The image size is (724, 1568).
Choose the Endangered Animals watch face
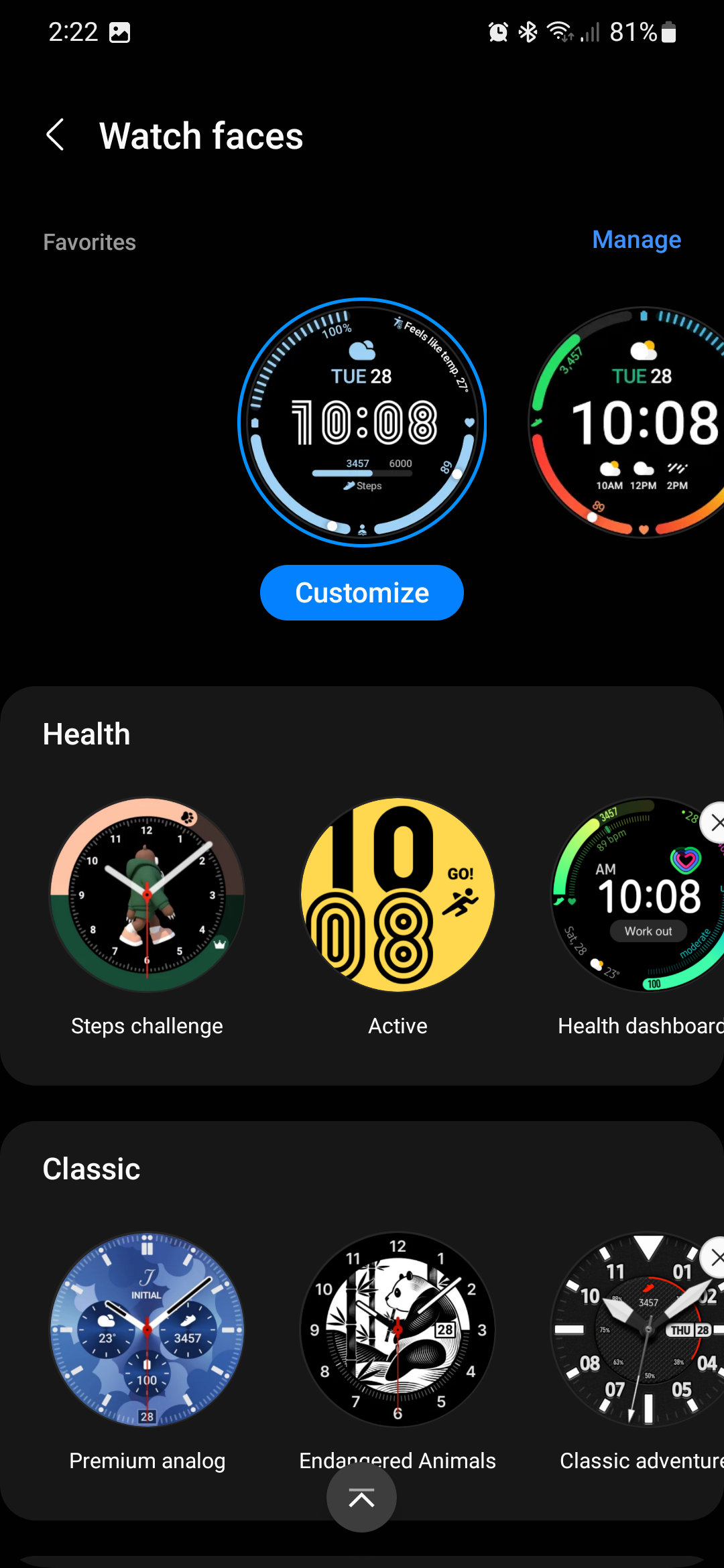pyautogui.click(x=398, y=1330)
